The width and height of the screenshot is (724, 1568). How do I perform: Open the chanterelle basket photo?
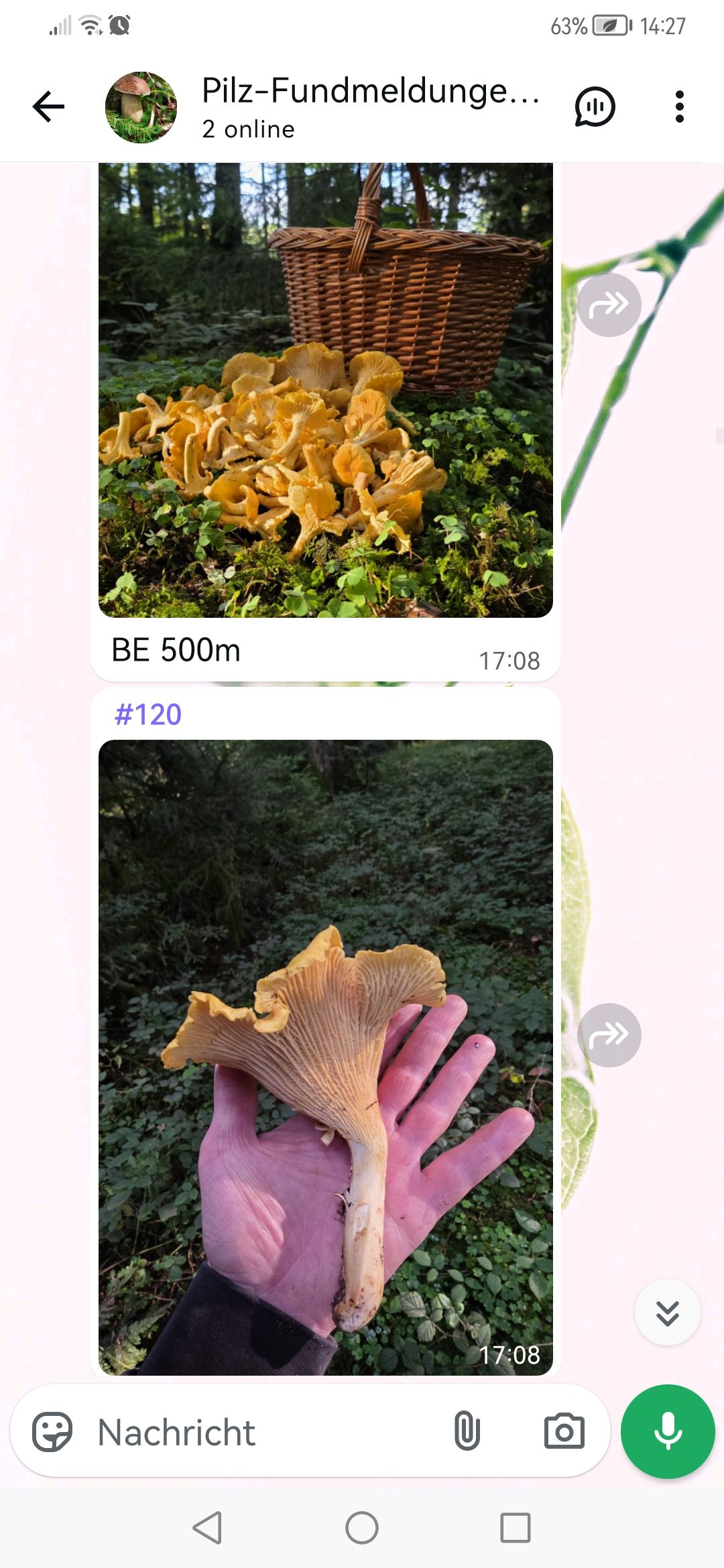[x=326, y=389]
